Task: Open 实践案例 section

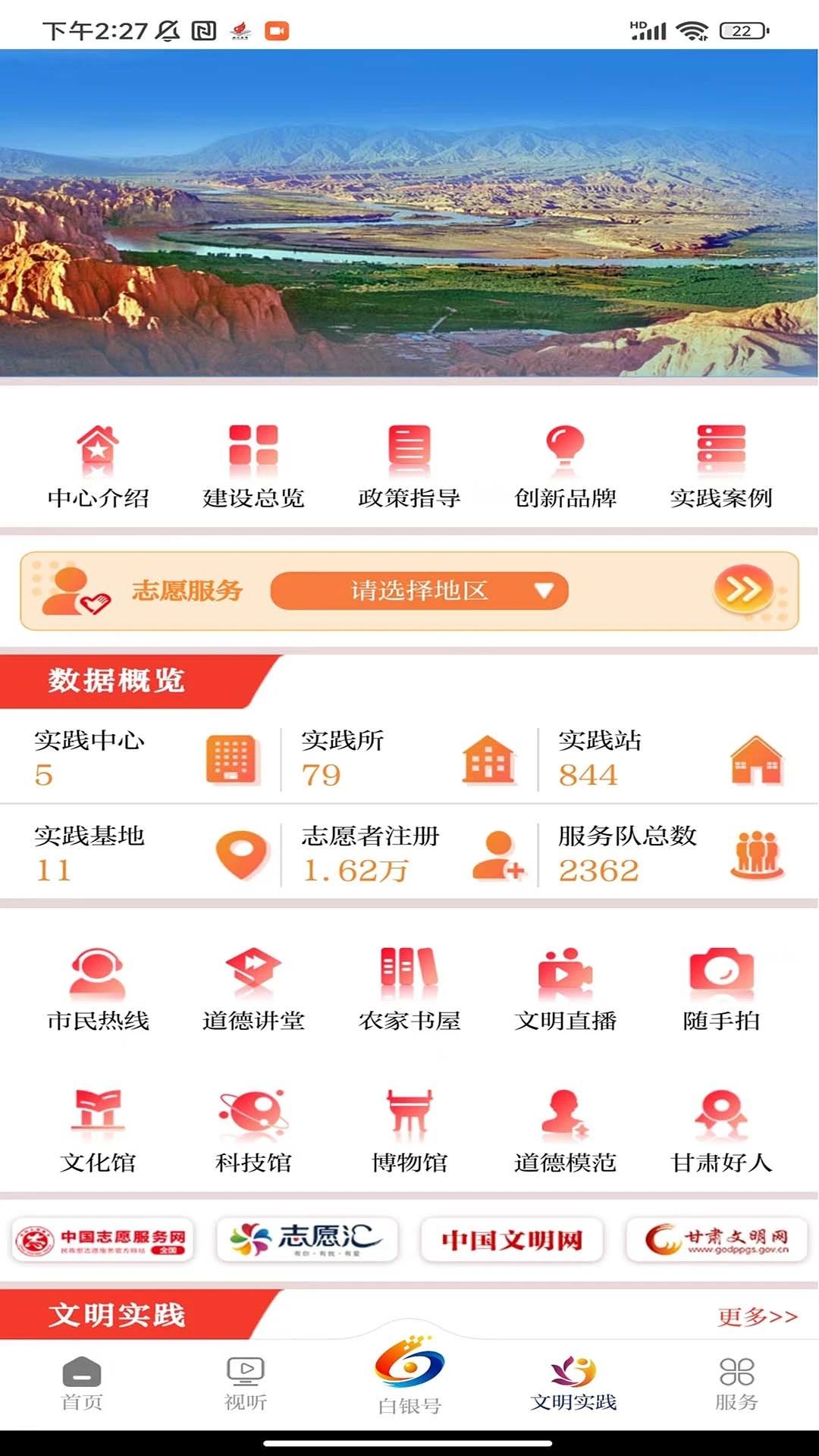Action: coord(721,466)
